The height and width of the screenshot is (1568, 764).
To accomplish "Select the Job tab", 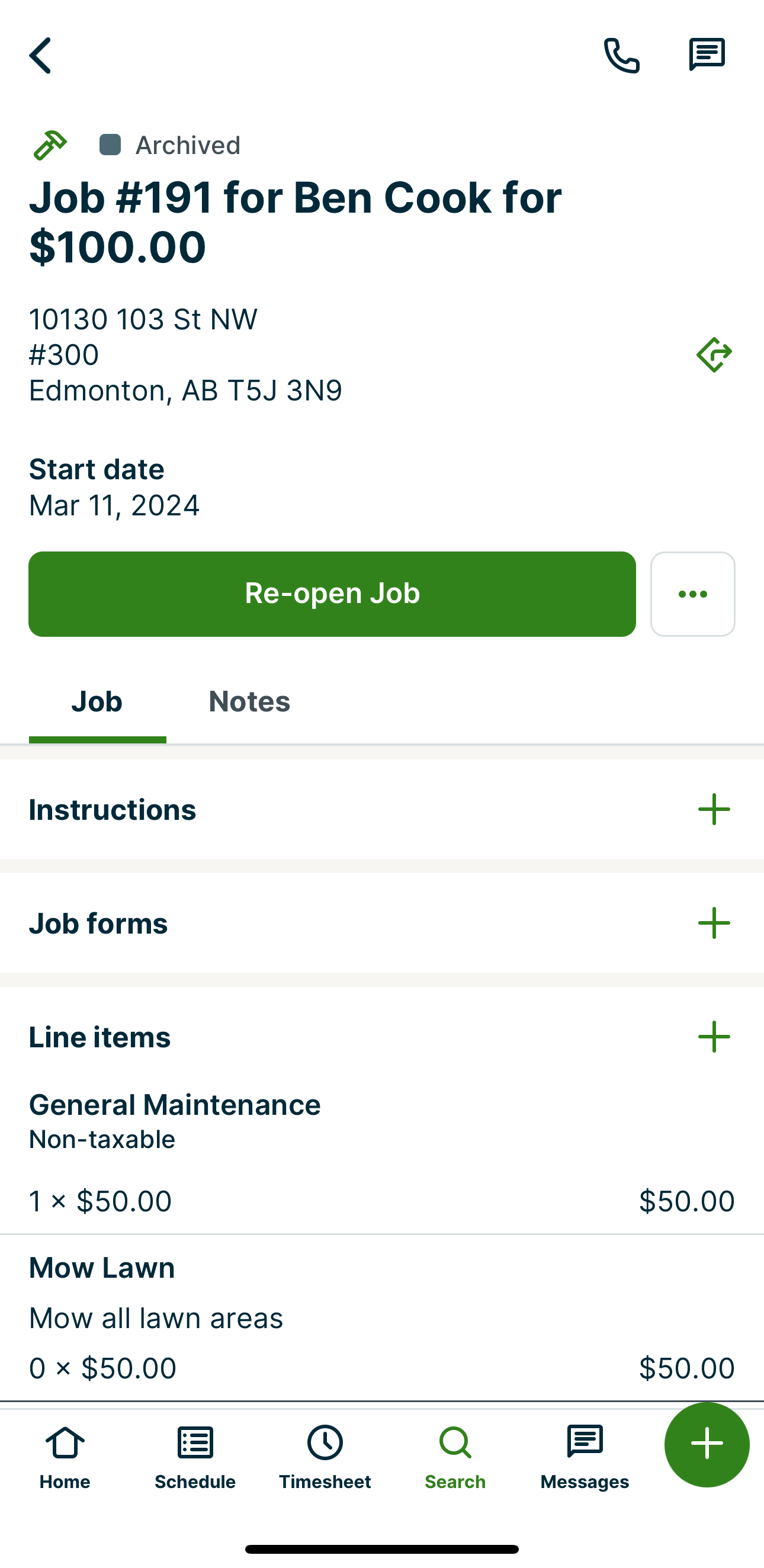I will [x=97, y=701].
